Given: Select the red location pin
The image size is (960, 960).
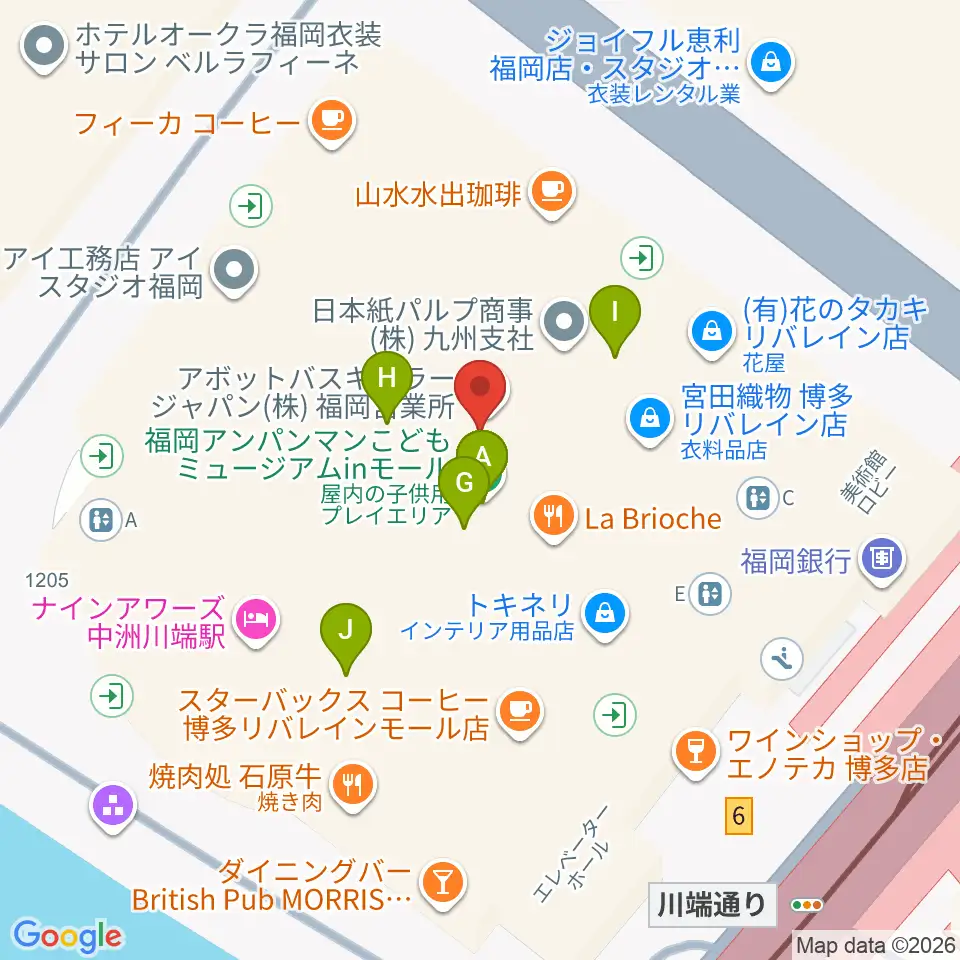Looking at the screenshot, I should [x=481, y=393].
